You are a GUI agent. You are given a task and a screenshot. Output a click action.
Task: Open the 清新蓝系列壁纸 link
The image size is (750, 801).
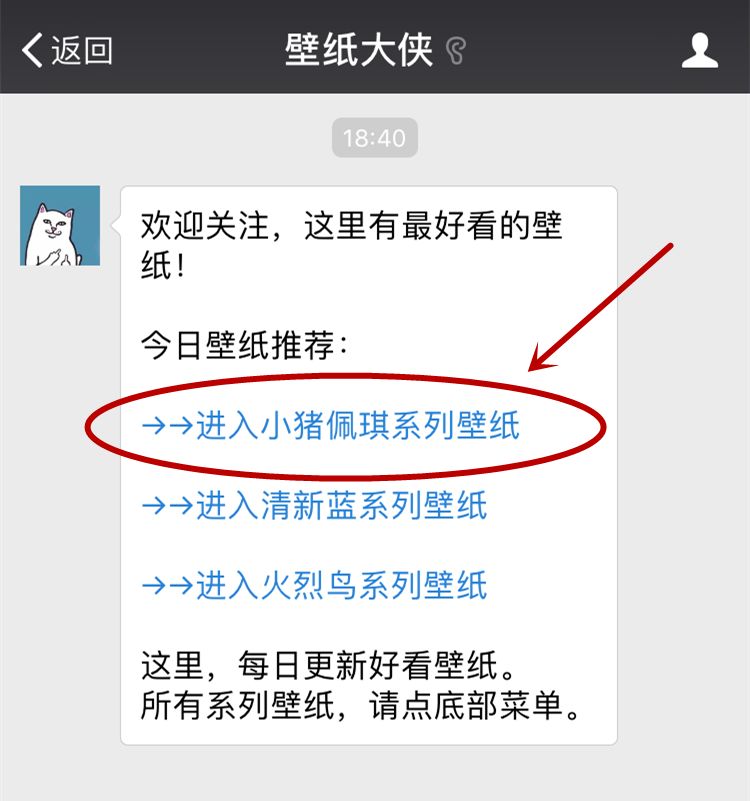[315, 505]
